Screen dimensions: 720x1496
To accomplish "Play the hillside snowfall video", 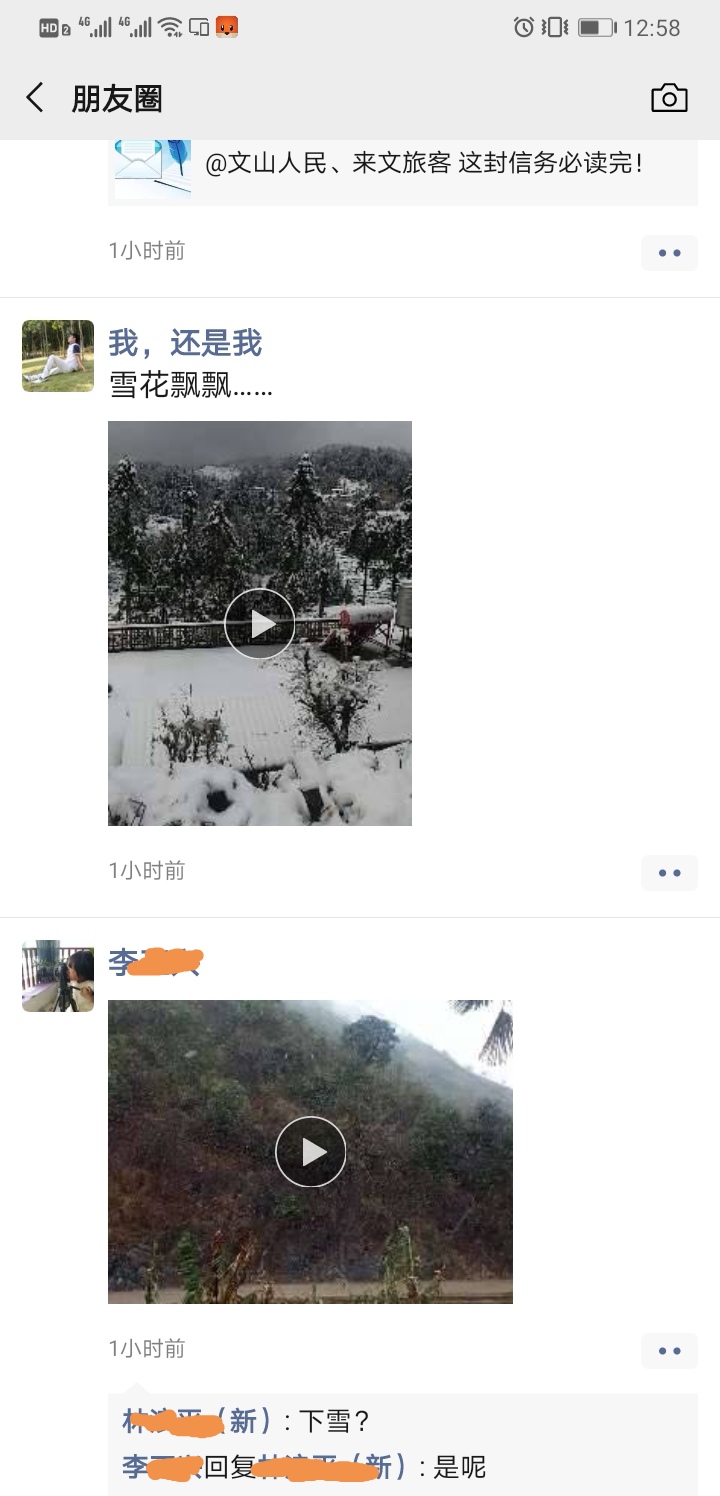I will [310, 1152].
